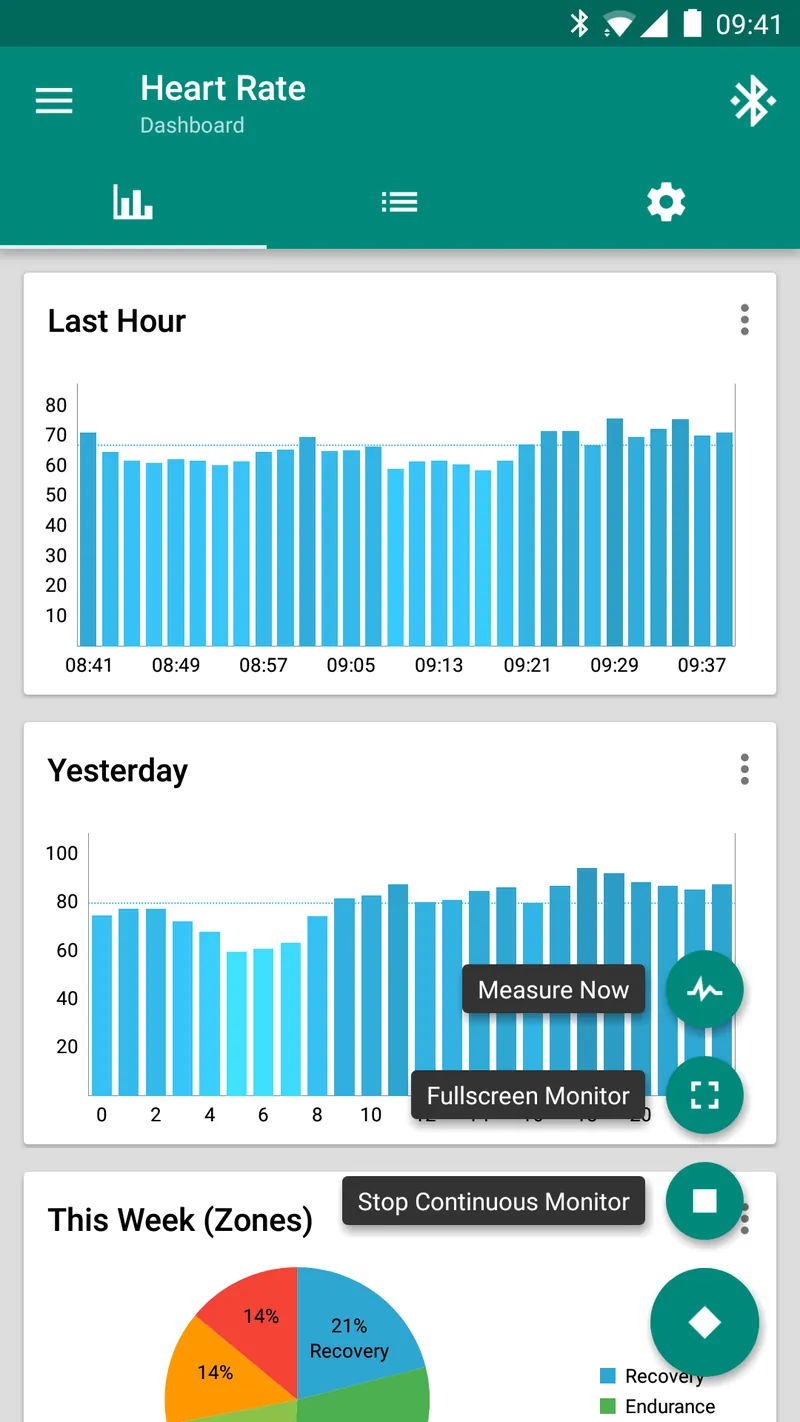The width and height of the screenshot is (800, 1422).
Task: Tap the Fullscreen Monitor expand icon
Action: pyautogui.click(x=705, y=1096)
